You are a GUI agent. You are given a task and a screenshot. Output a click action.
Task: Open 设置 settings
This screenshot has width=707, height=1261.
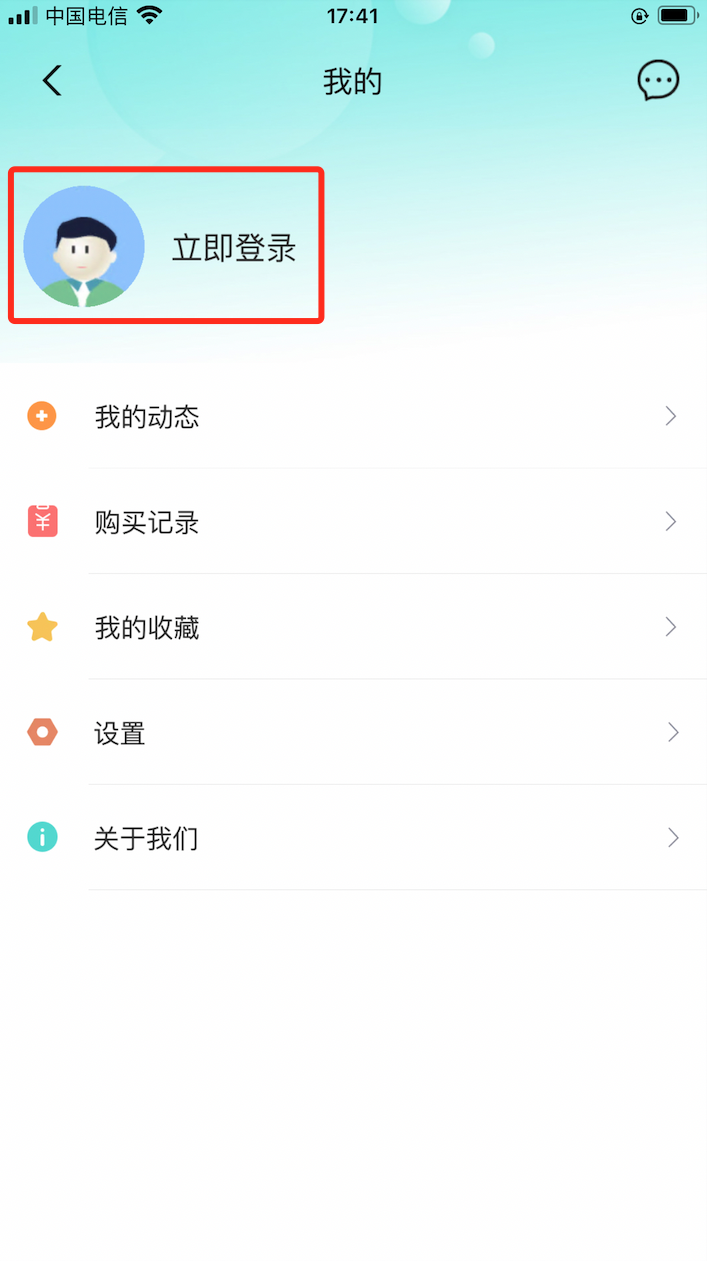pyautogui.click(x=353, y=733)
